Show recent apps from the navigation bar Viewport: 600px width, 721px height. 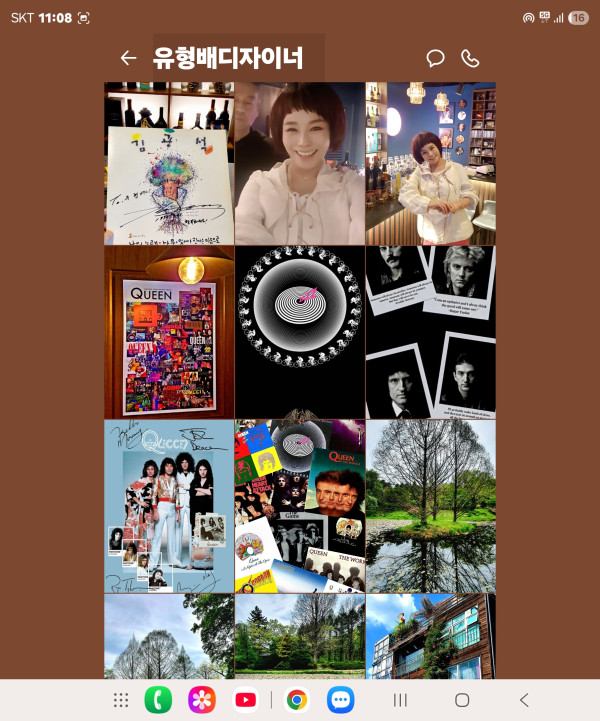[400, 700]
